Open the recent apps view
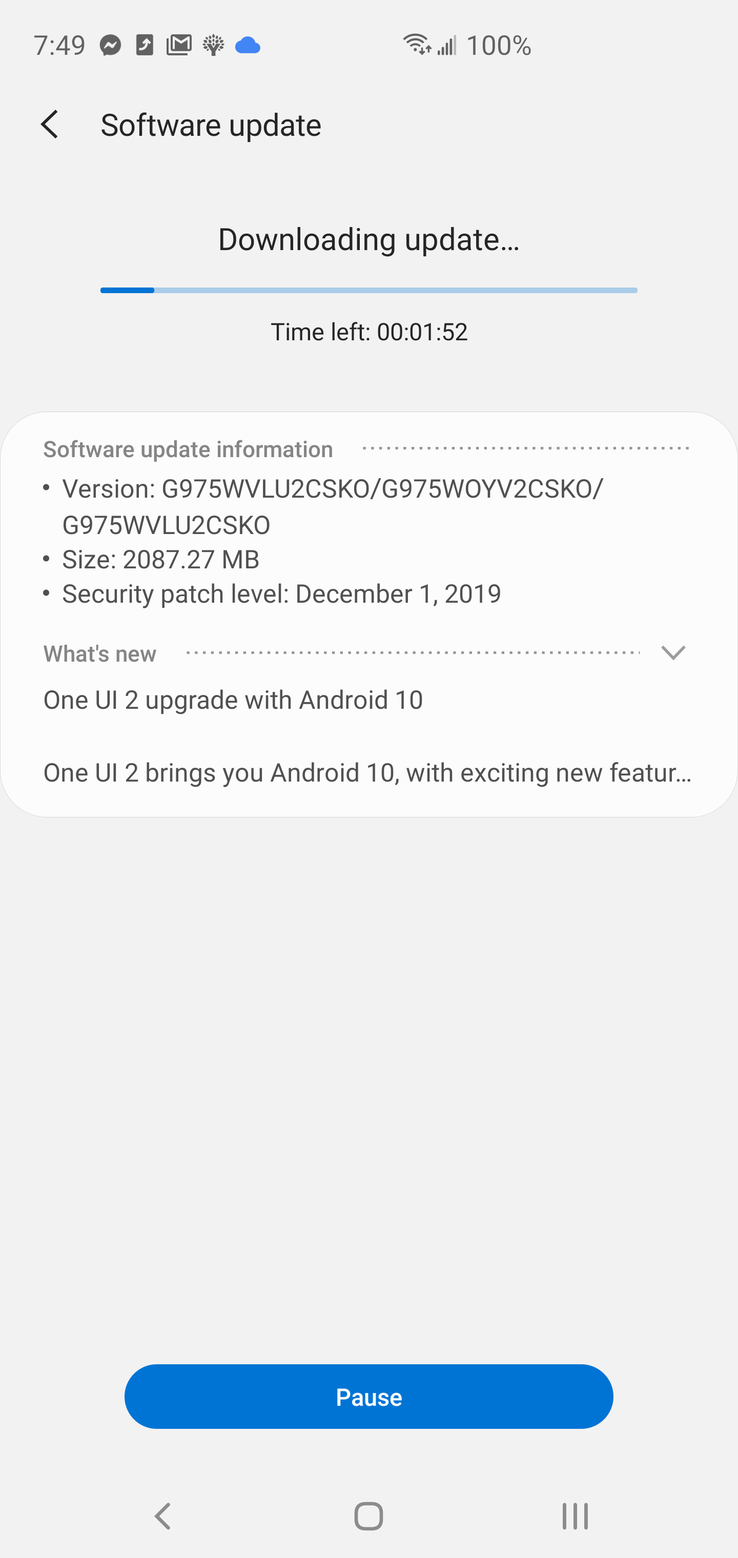The image size is (738, 1558). (x=574, y=1516)
